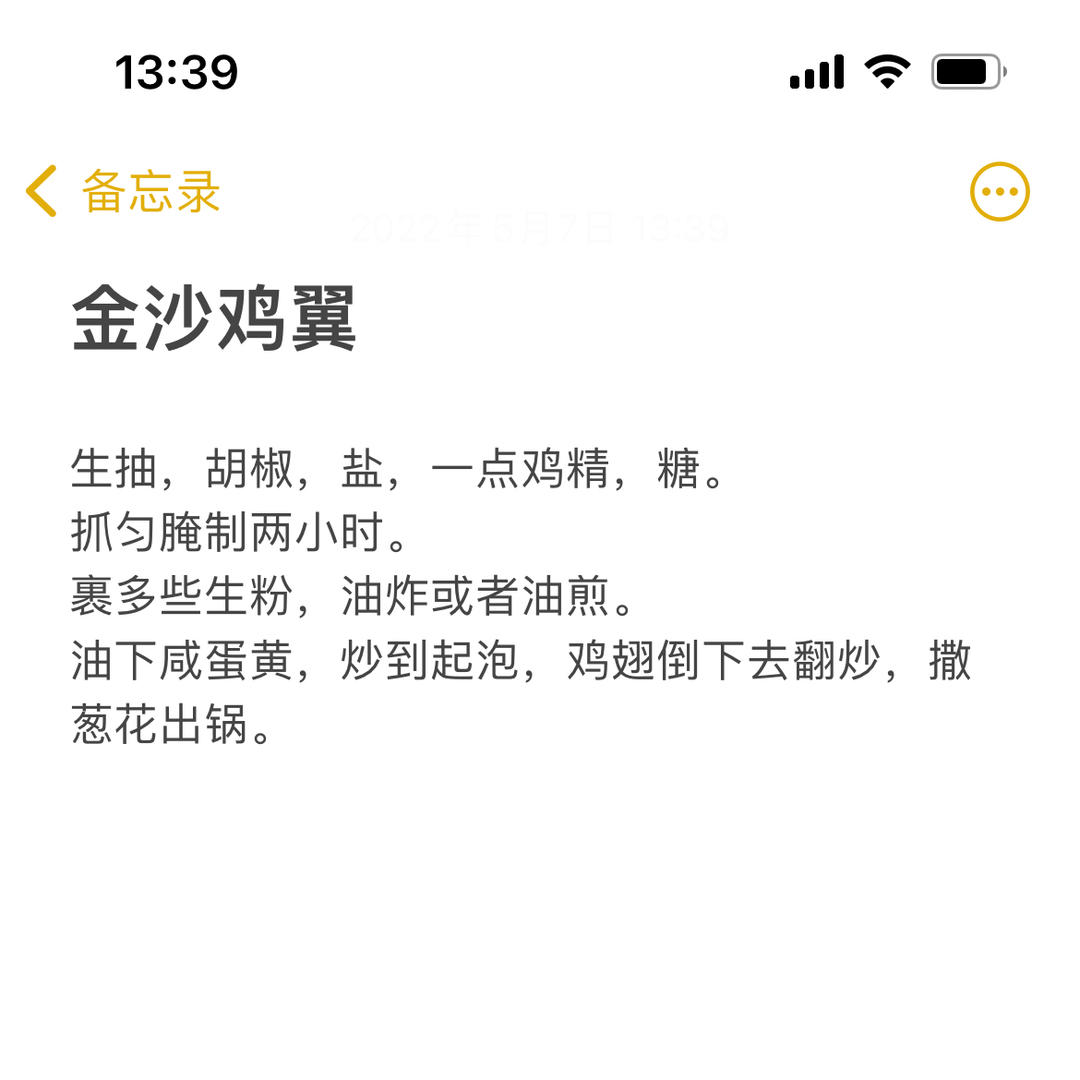This screenshot has width=1080, height=1080.
Task: Open the more options menu
Action: (x=999, y=191)
